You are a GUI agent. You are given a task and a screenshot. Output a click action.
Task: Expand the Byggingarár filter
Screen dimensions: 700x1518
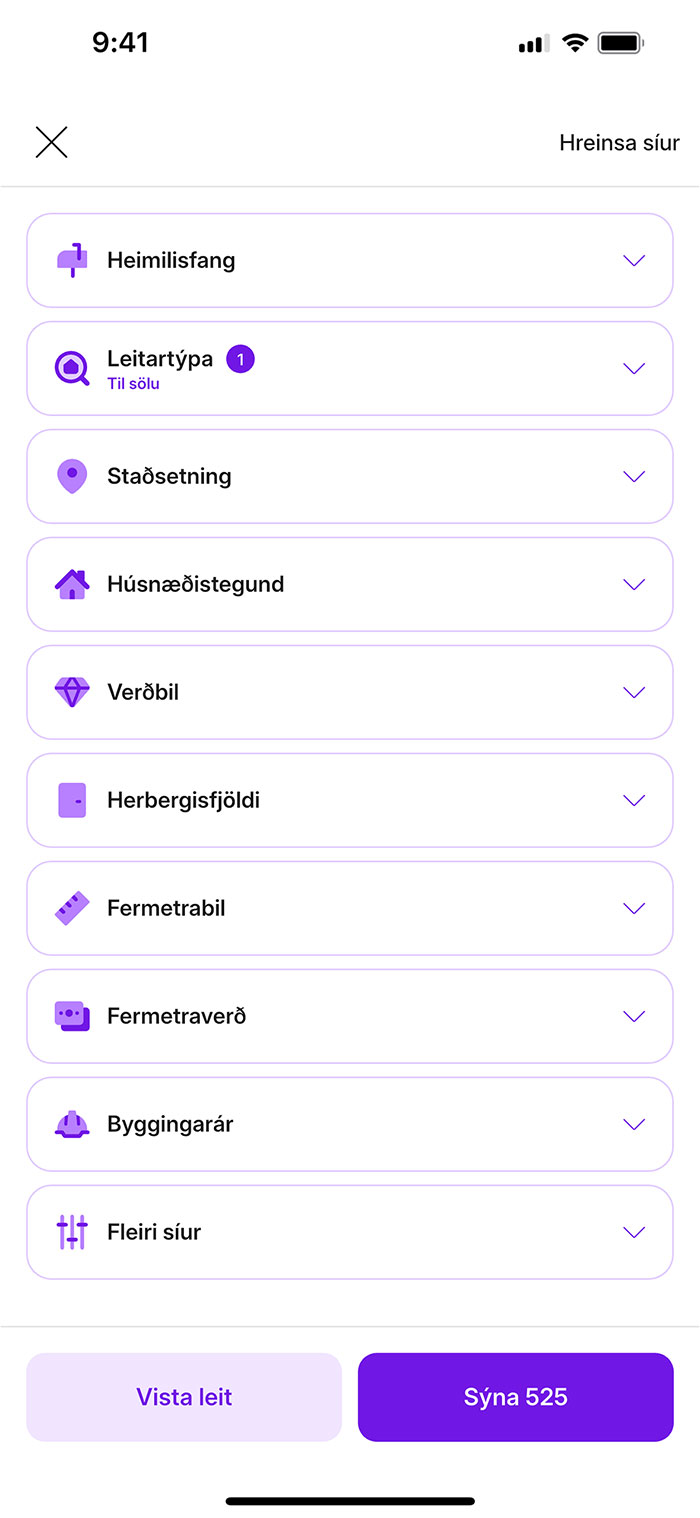point(349,1125)
